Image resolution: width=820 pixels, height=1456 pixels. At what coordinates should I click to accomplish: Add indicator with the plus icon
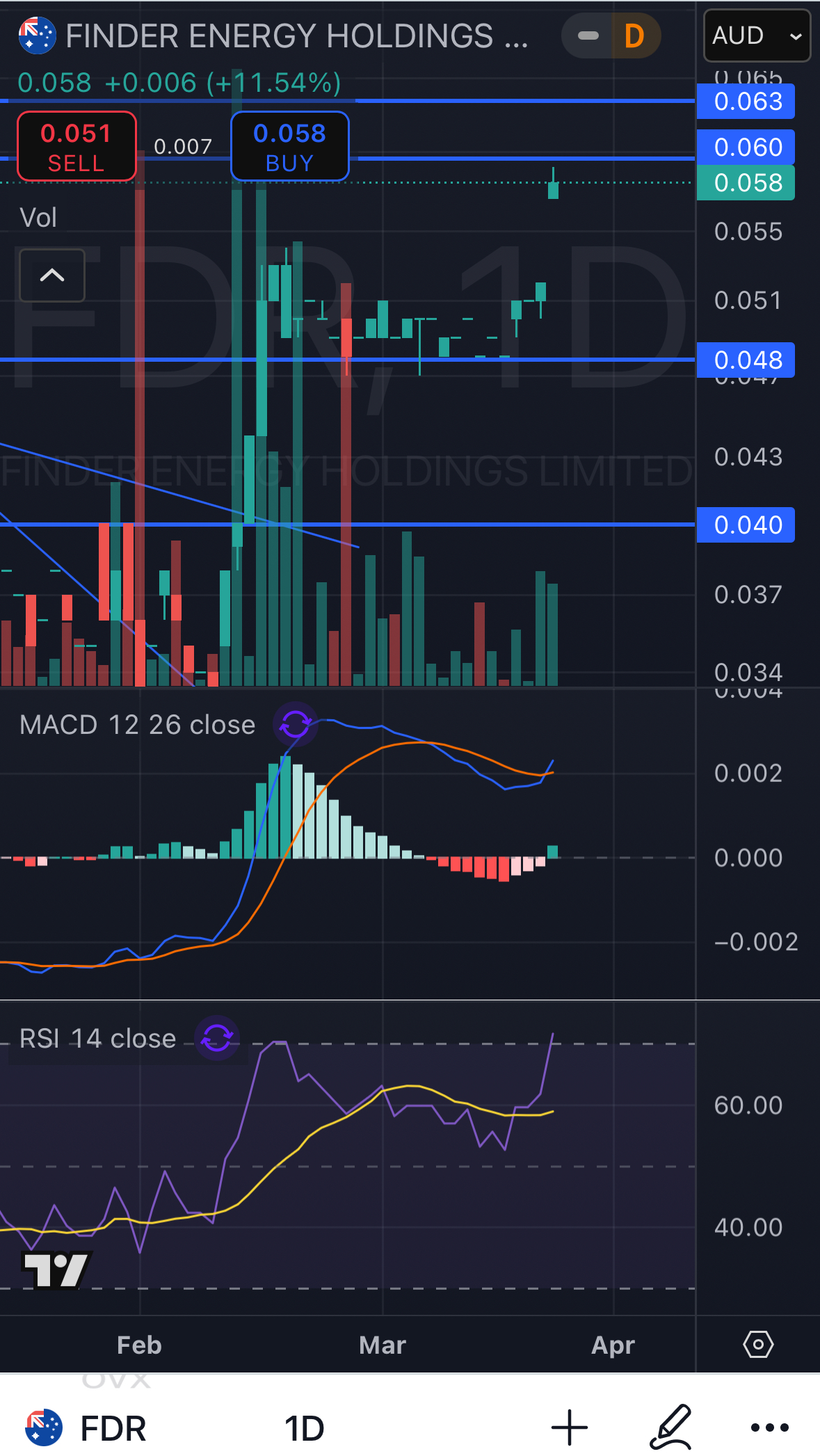570,1427
